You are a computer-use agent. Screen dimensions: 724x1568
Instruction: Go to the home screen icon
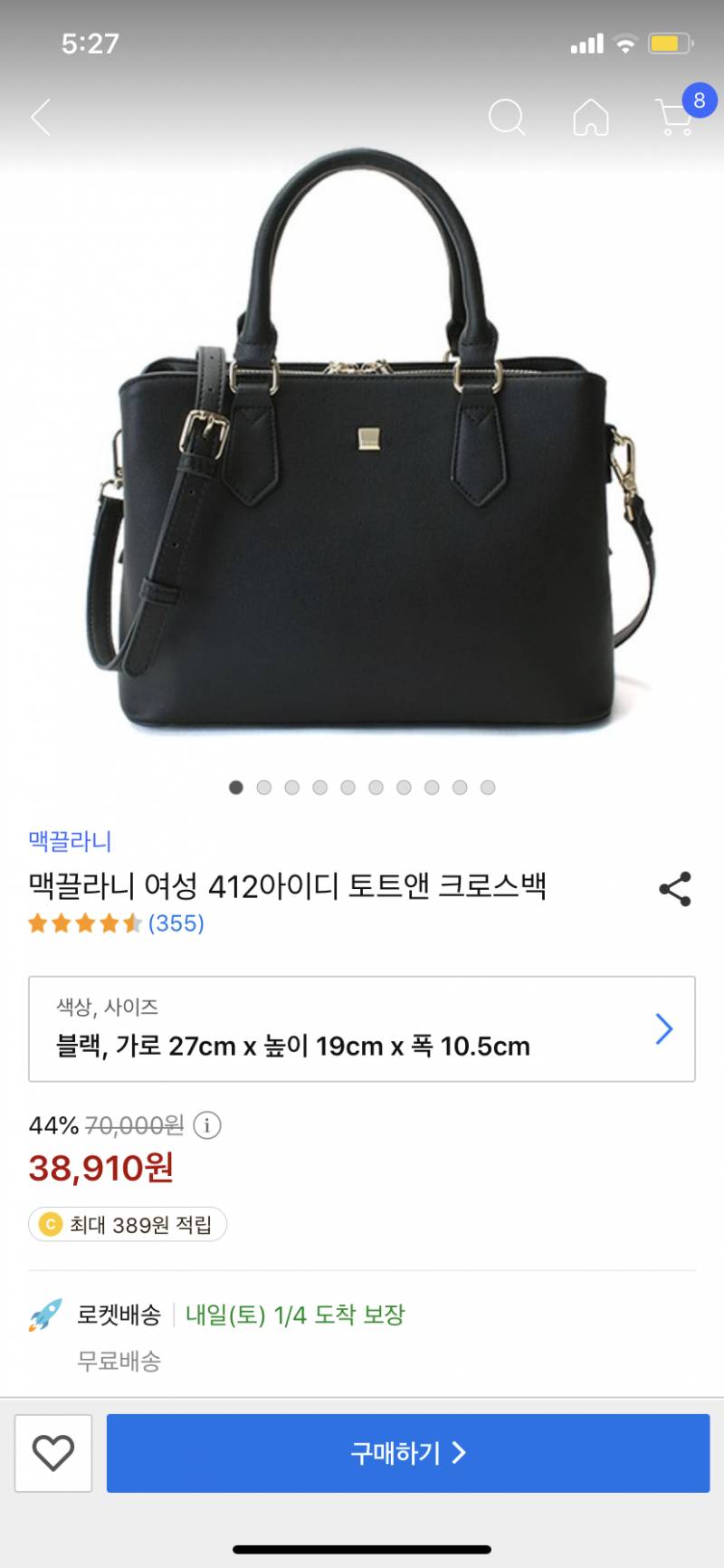click(x=592, y=117)
